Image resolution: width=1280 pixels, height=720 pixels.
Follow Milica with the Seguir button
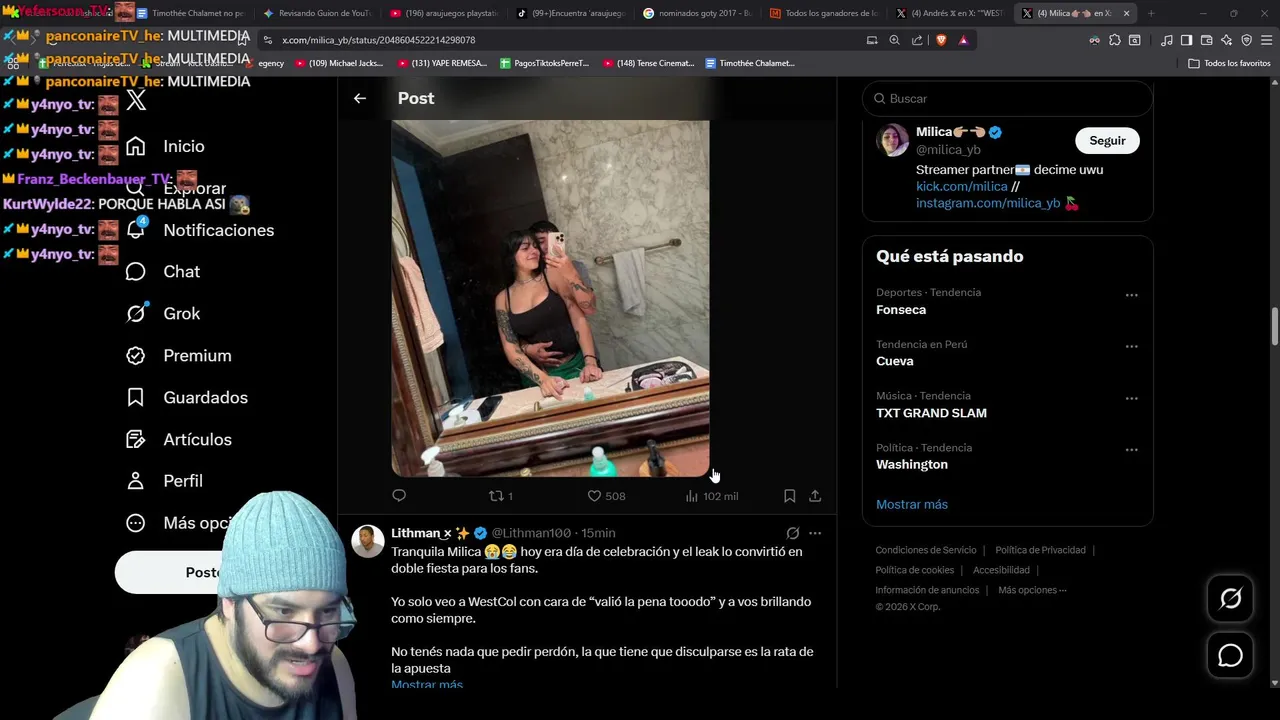click(x=1107, y=141)
